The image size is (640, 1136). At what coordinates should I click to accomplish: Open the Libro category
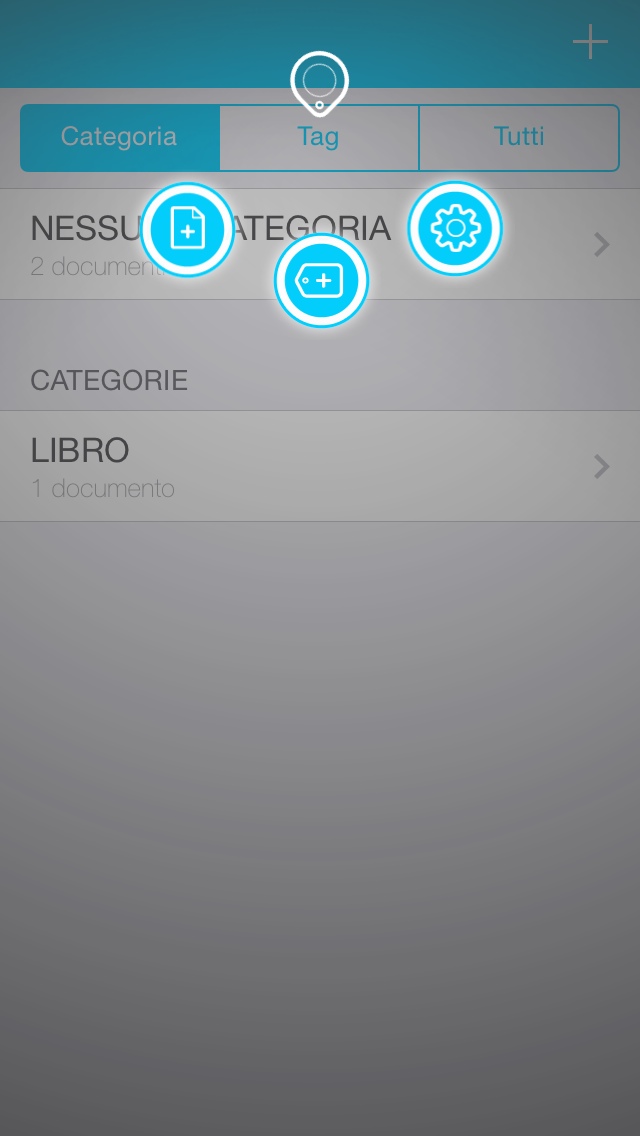tap(320, 466)
